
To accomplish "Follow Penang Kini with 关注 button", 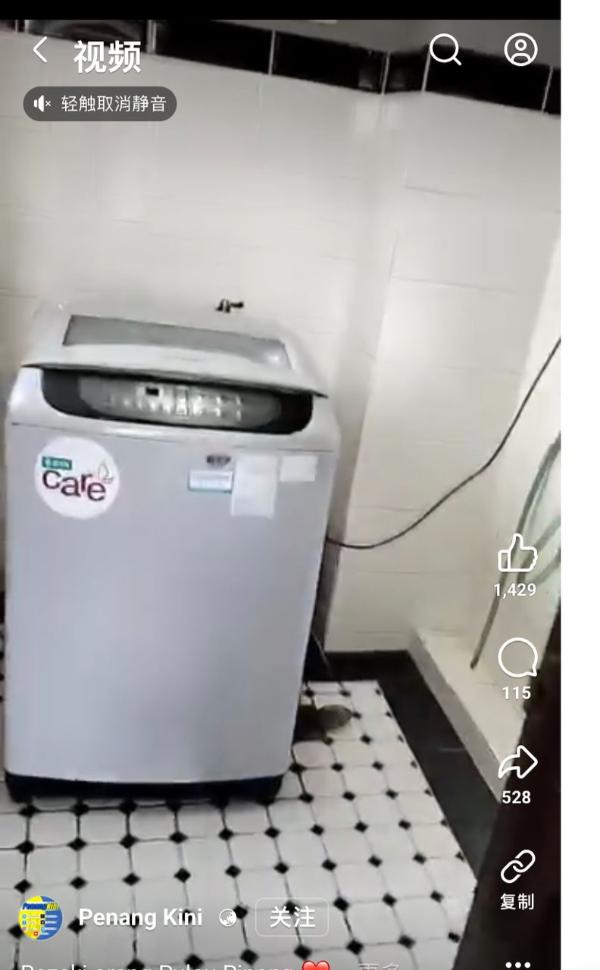I will [x=291, y=917].
